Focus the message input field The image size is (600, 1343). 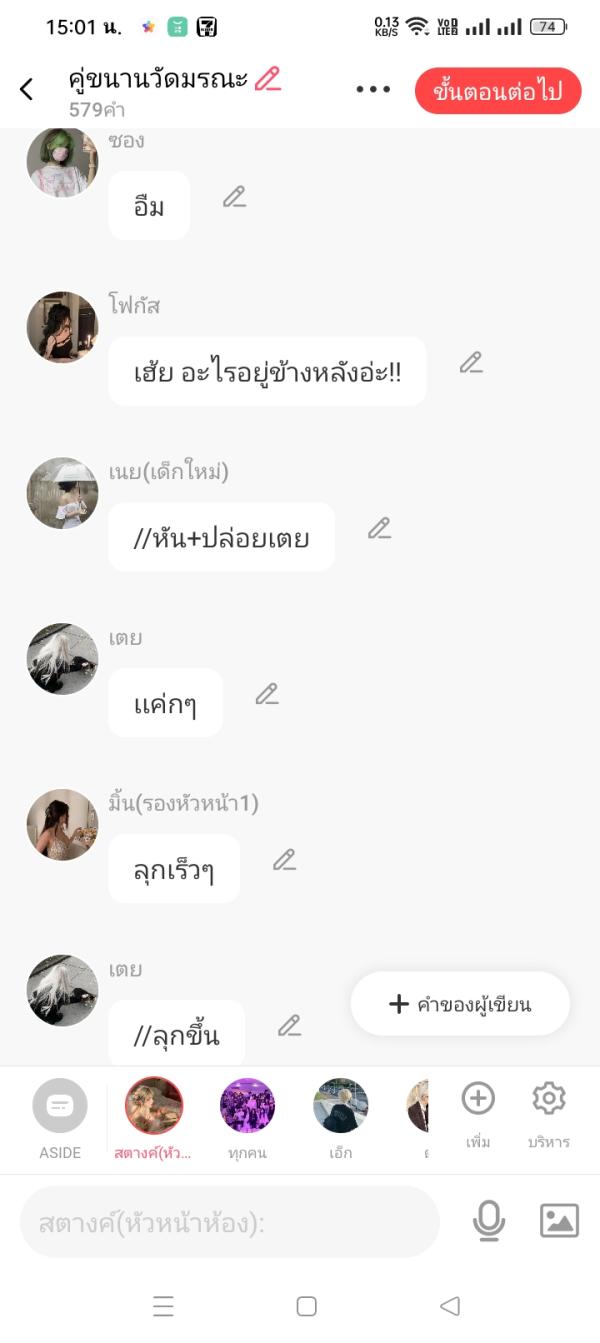click(x=230, y=1222)
